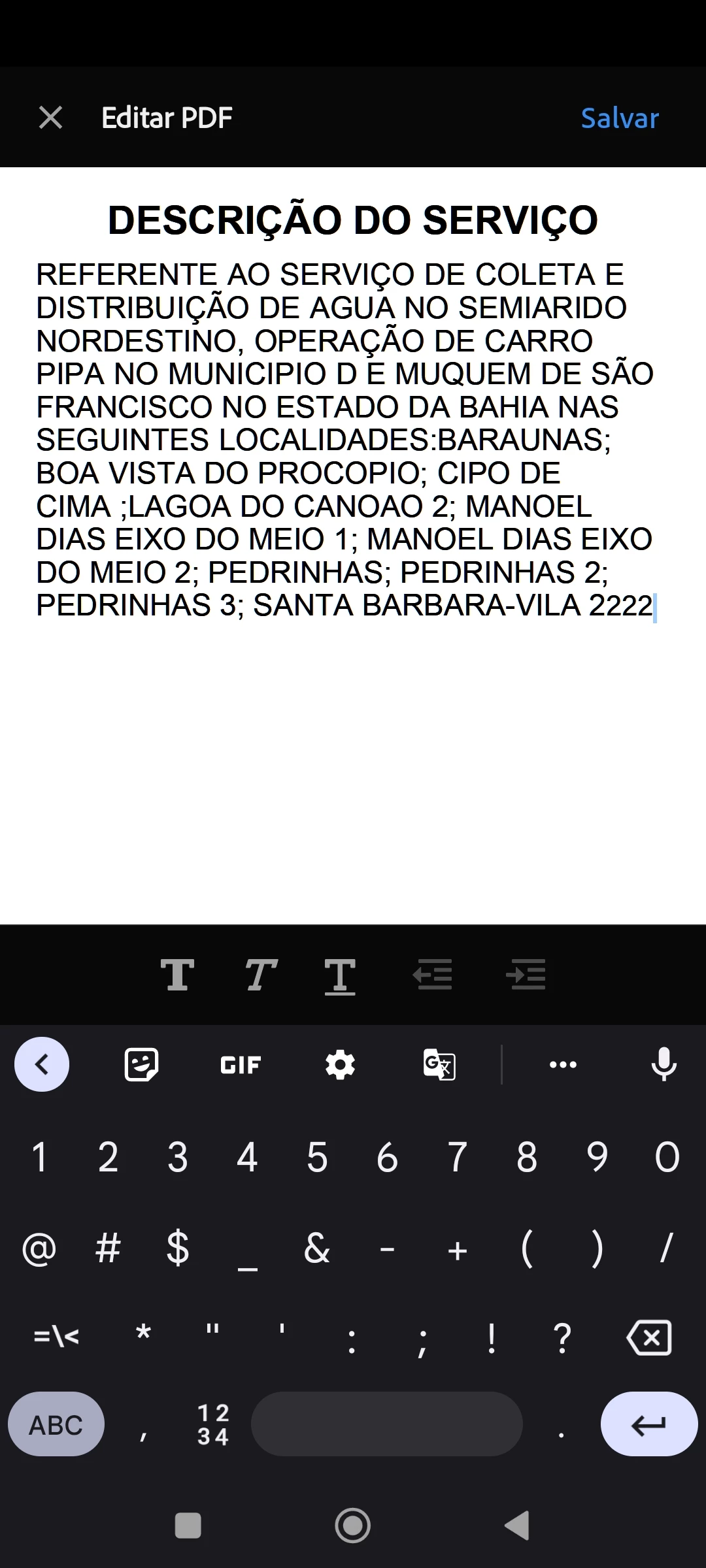The image size is (706, 1568).
Task: Open keyboard settings gear
Action: [340, 1065]
